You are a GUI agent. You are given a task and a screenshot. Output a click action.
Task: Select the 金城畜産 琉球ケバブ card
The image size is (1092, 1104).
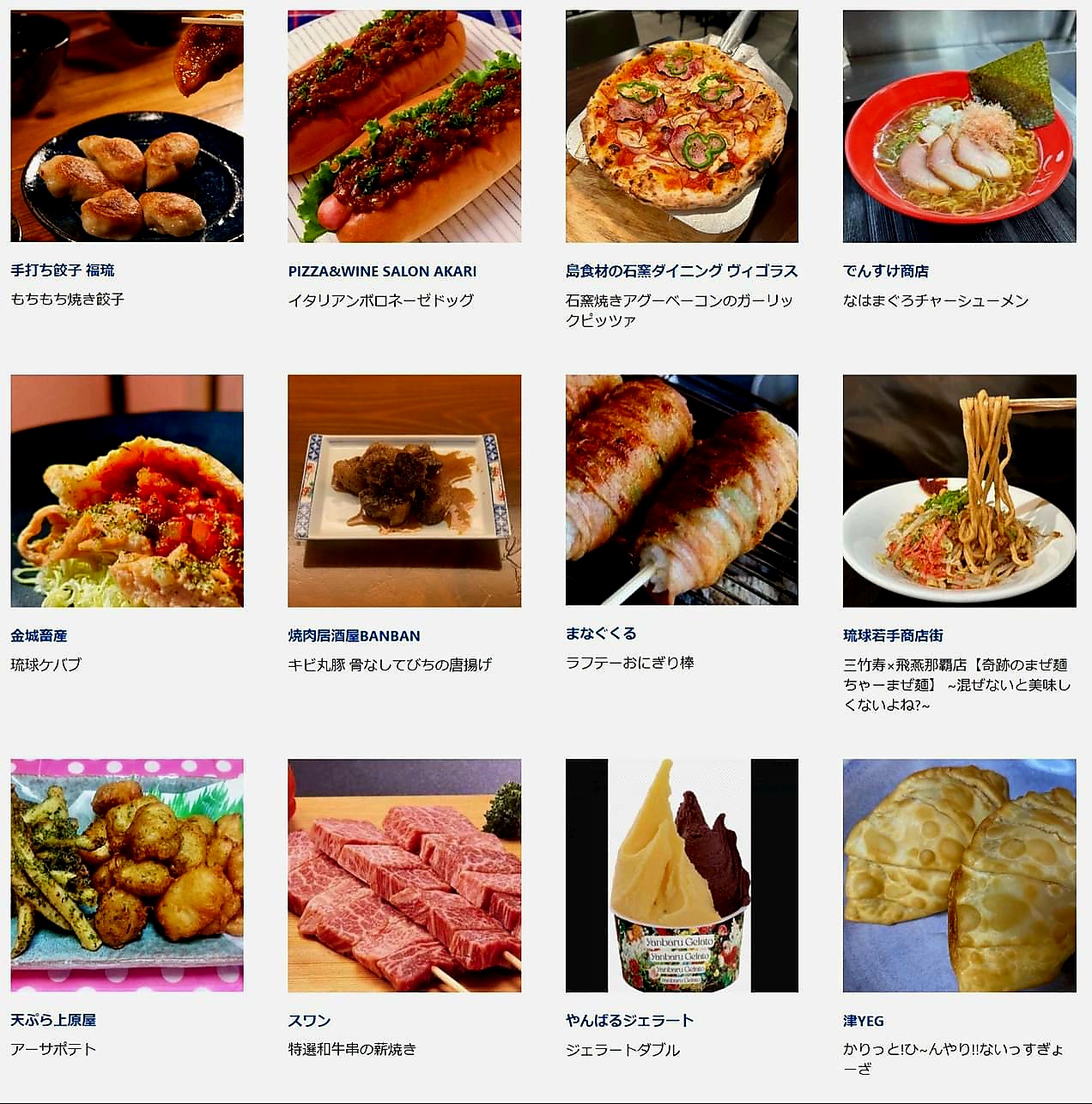(126, 490)
